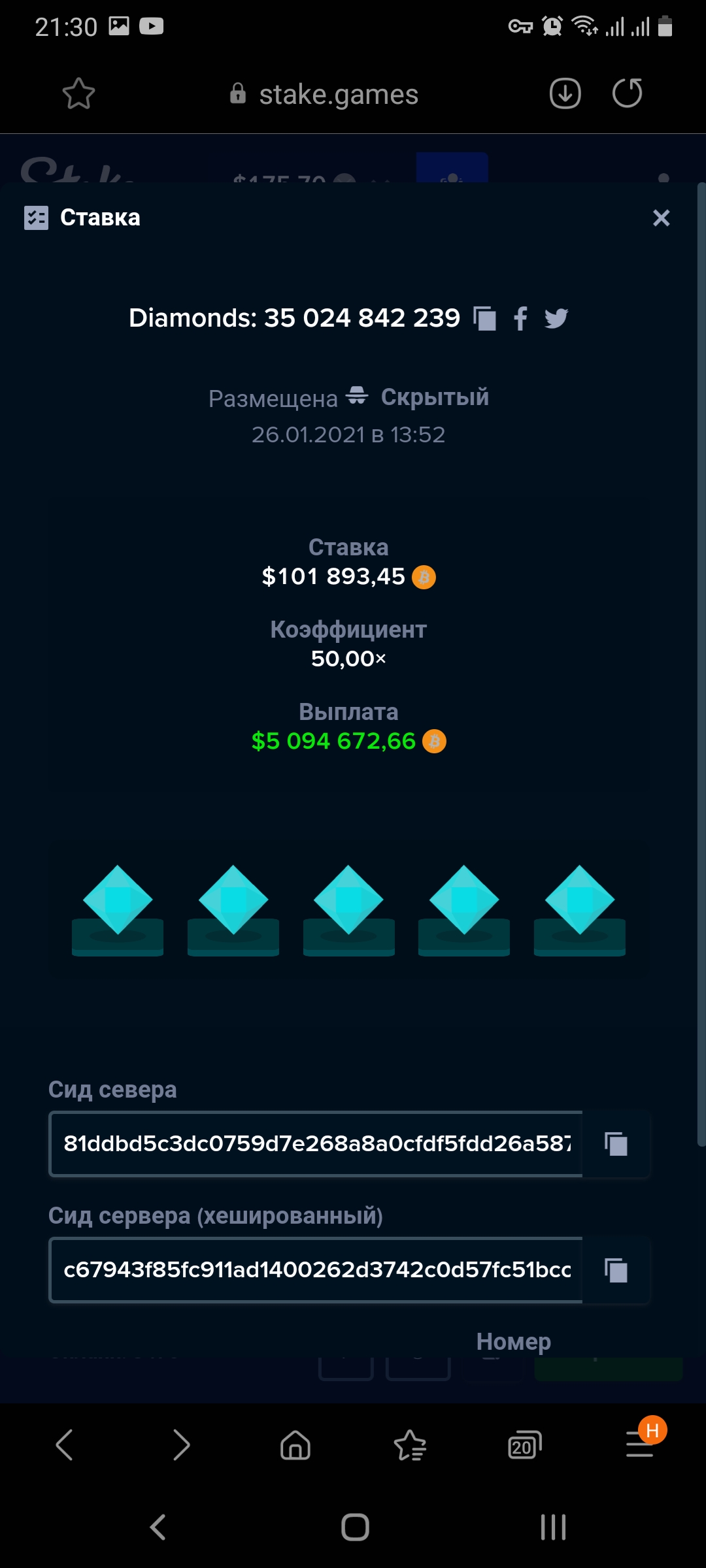The image size is (706, 1568).
Task: Share the bet on Facebook
Action: (x=520, y=319)
